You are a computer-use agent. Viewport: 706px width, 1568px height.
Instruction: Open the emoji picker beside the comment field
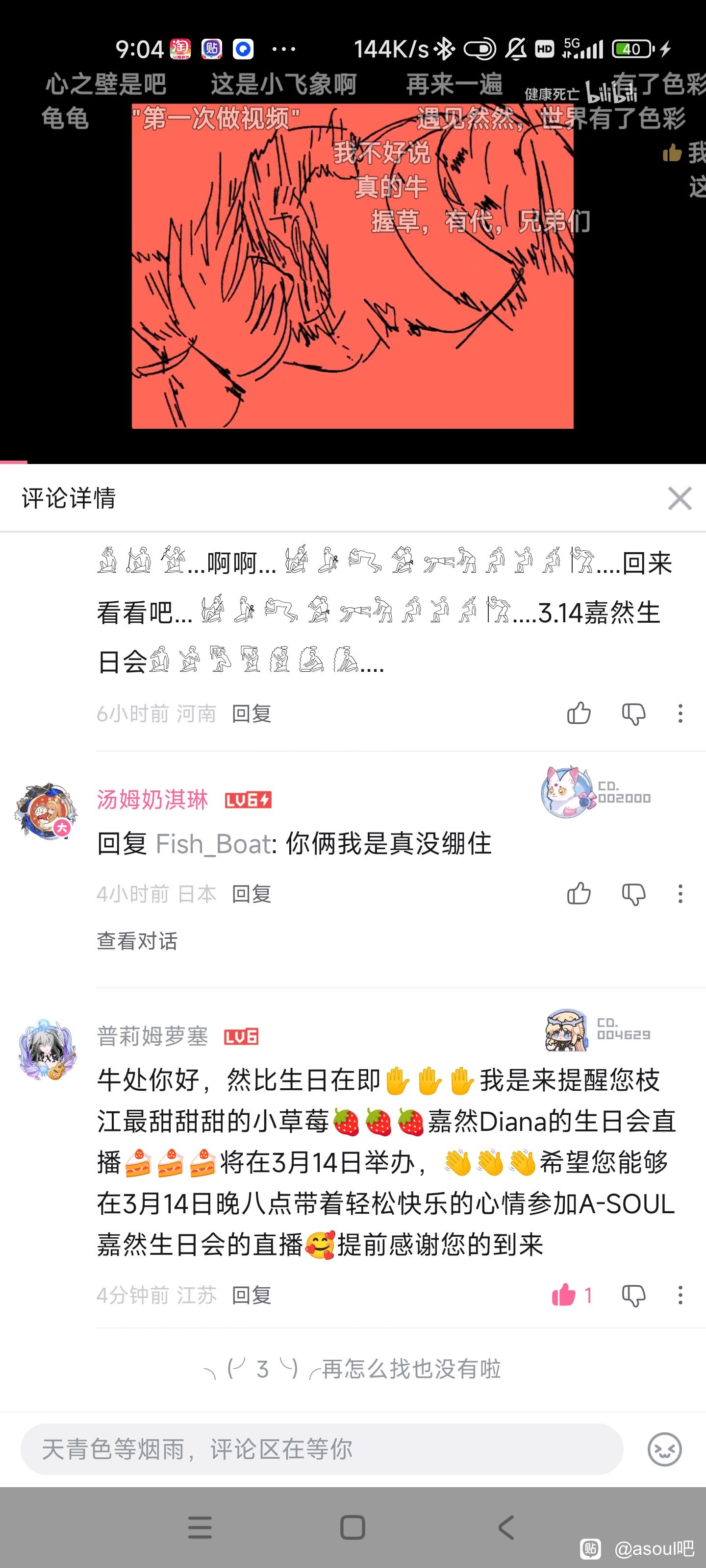pyautogui.click(x=665, y=1449)
